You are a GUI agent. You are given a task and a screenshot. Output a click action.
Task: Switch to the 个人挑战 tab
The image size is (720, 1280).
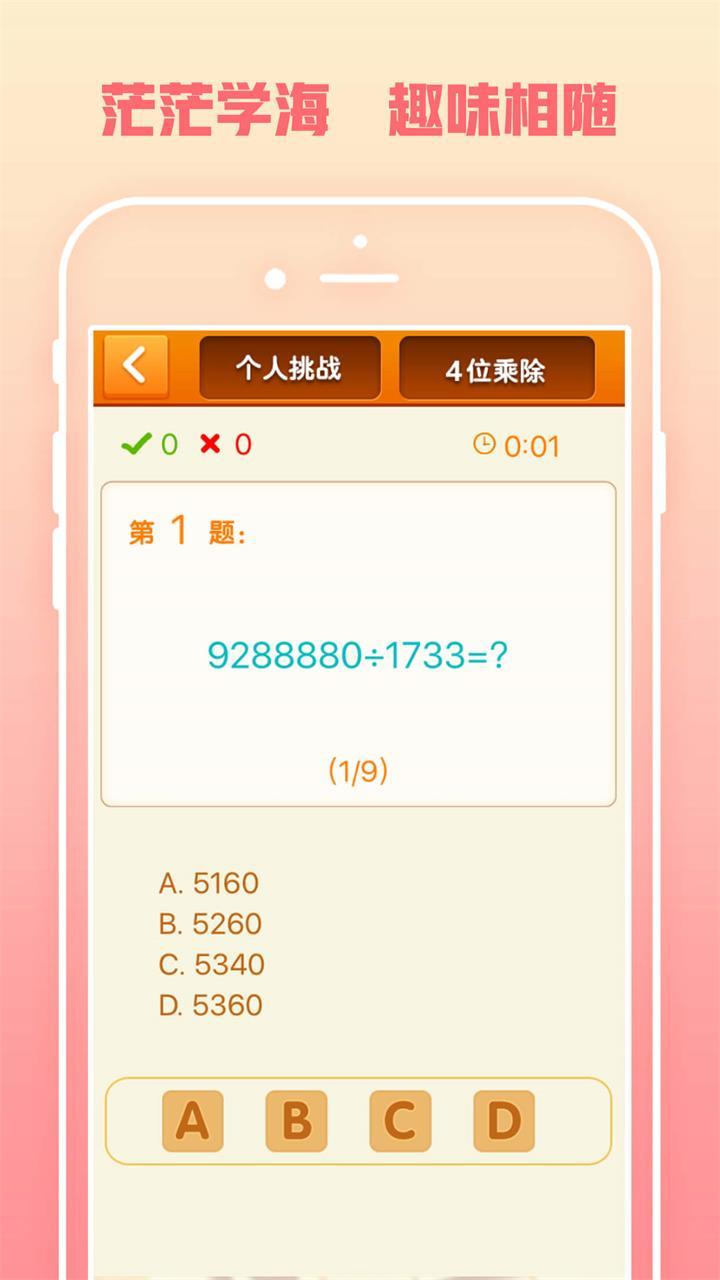pyautogui.click(x=290, y=368)
